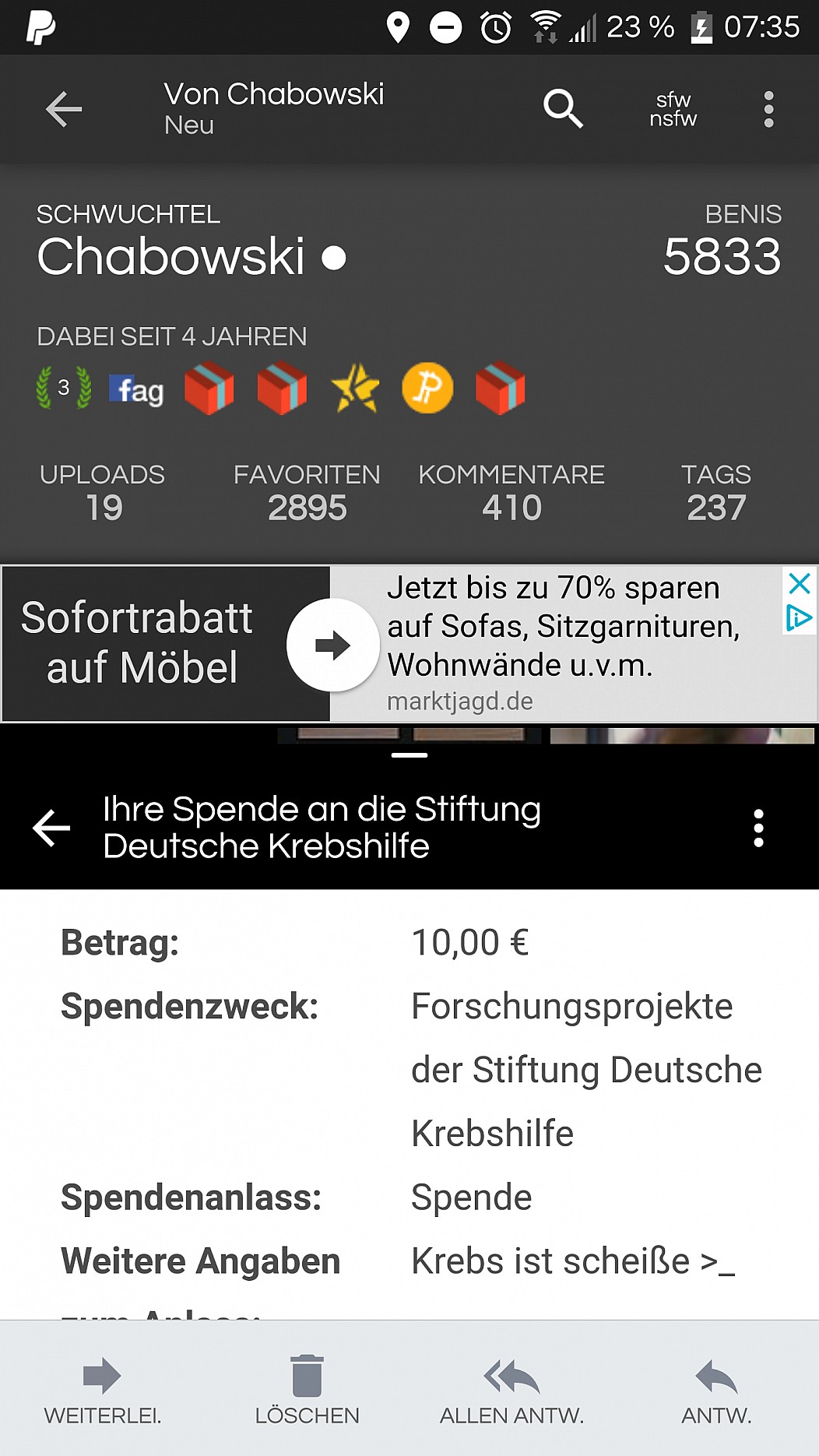Show Chabowski's 19 uploads
The width and height of the screenshot is (819, 1456).
(103, 492)
